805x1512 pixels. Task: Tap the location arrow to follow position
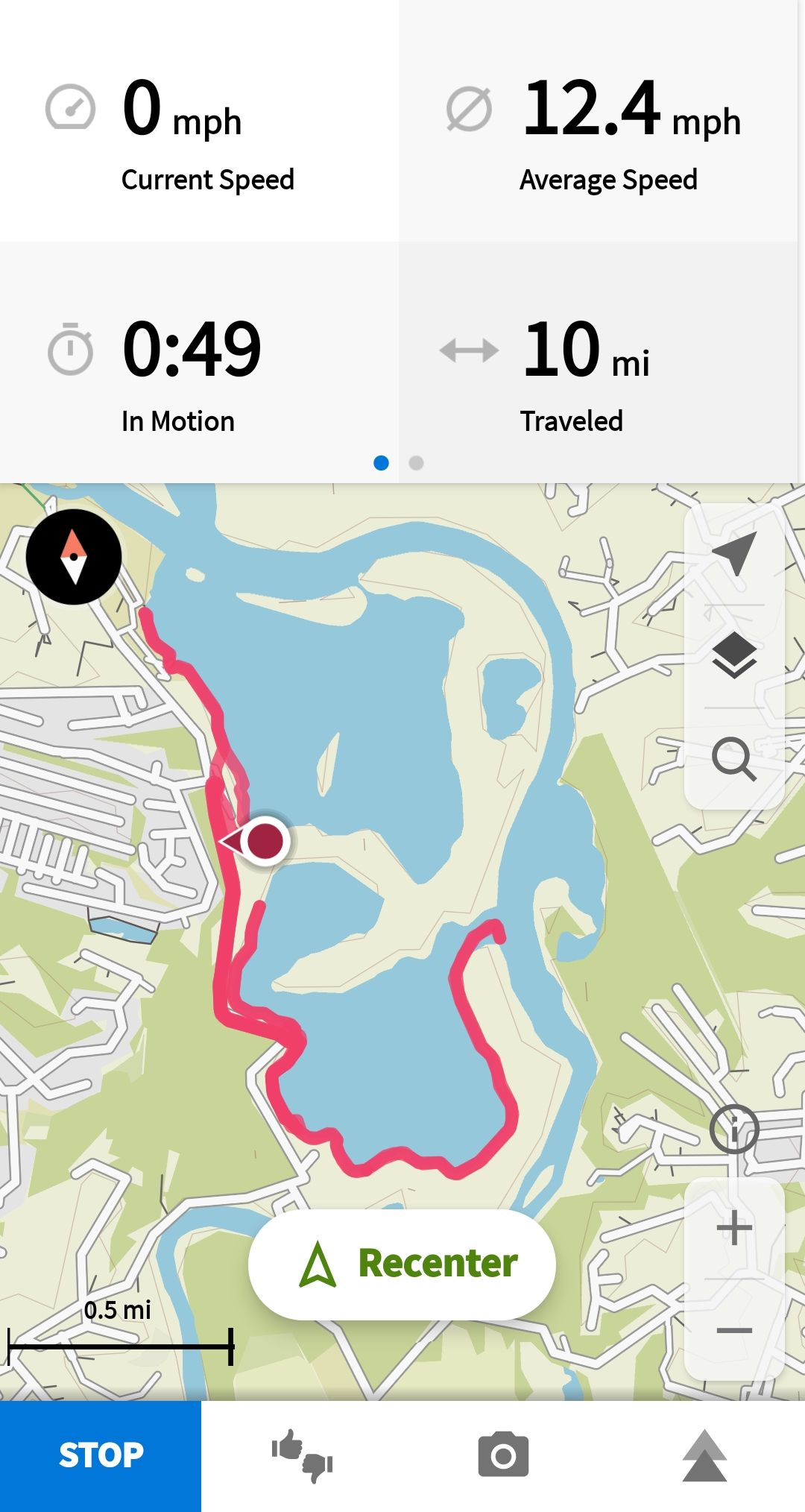[734, 554]
